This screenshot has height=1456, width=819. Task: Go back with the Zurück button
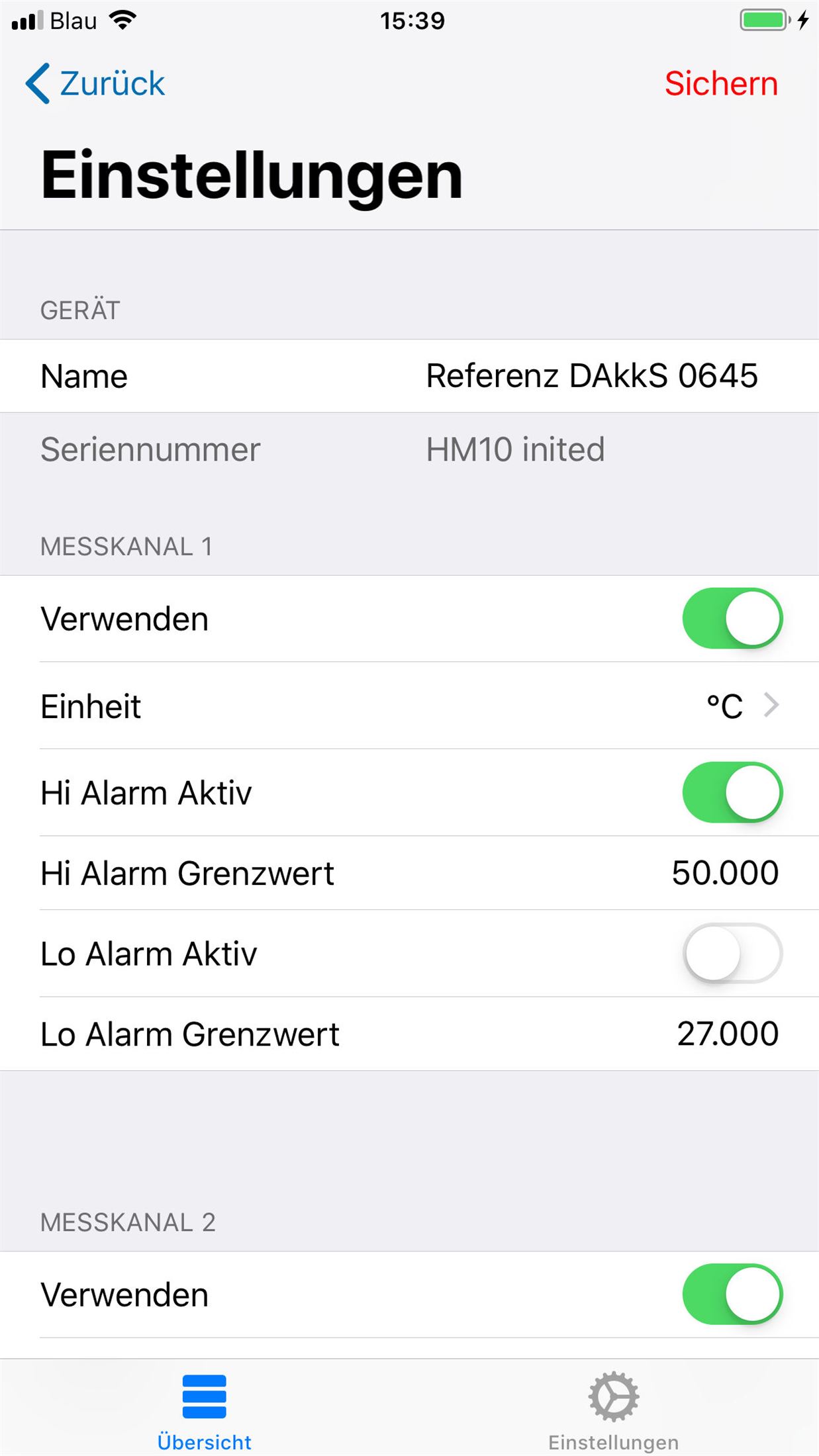click(x=96, y=84)
